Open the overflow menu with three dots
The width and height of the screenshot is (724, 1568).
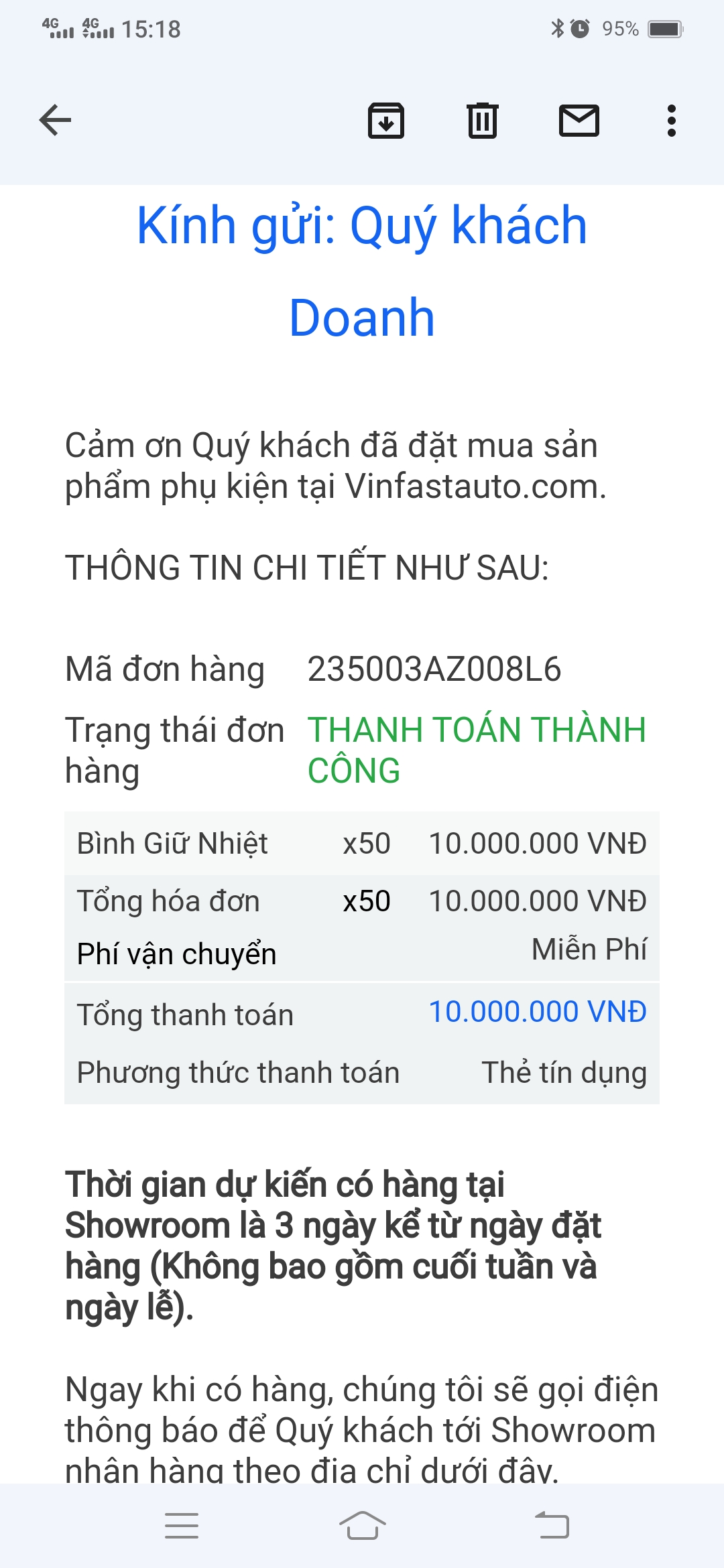(669, 121)
